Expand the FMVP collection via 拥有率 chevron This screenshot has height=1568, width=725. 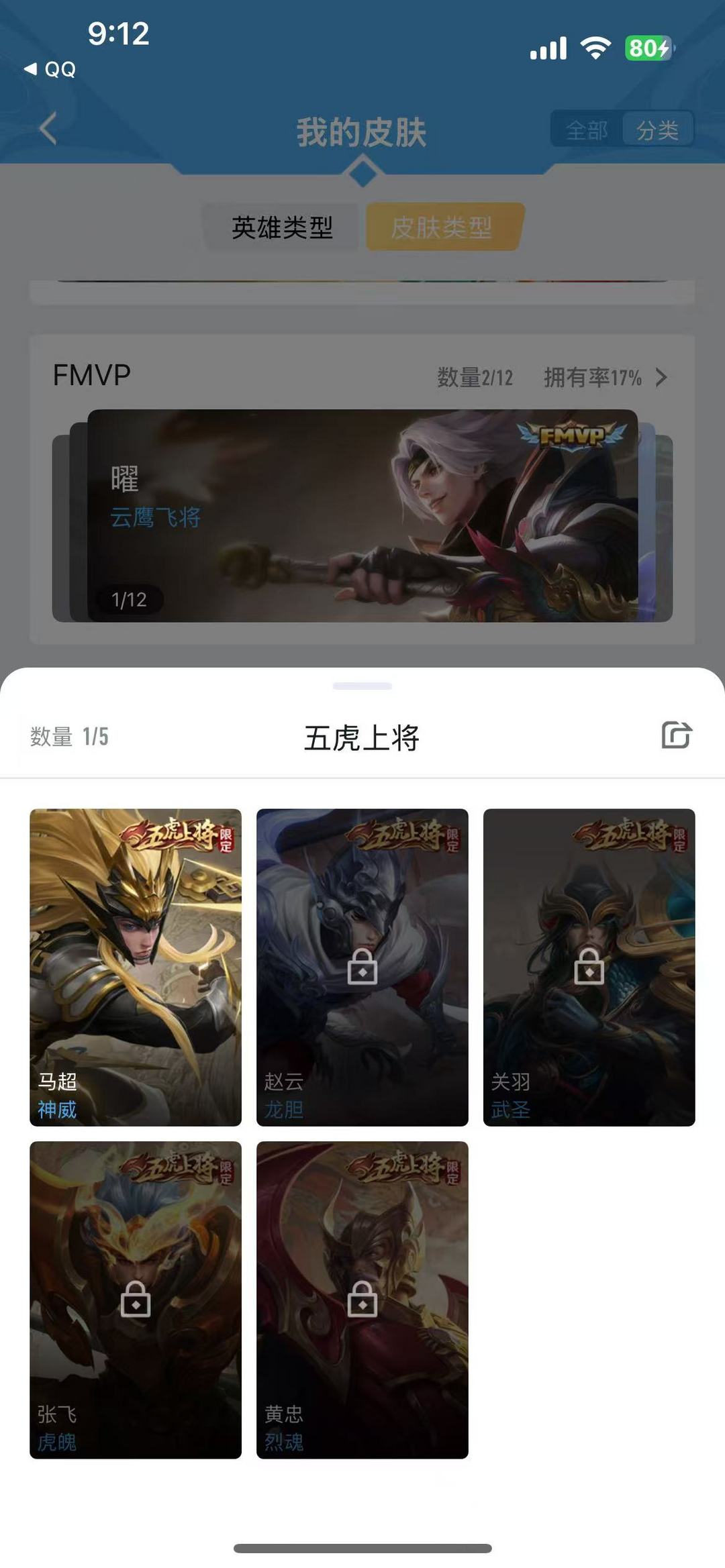click(661, 377)
